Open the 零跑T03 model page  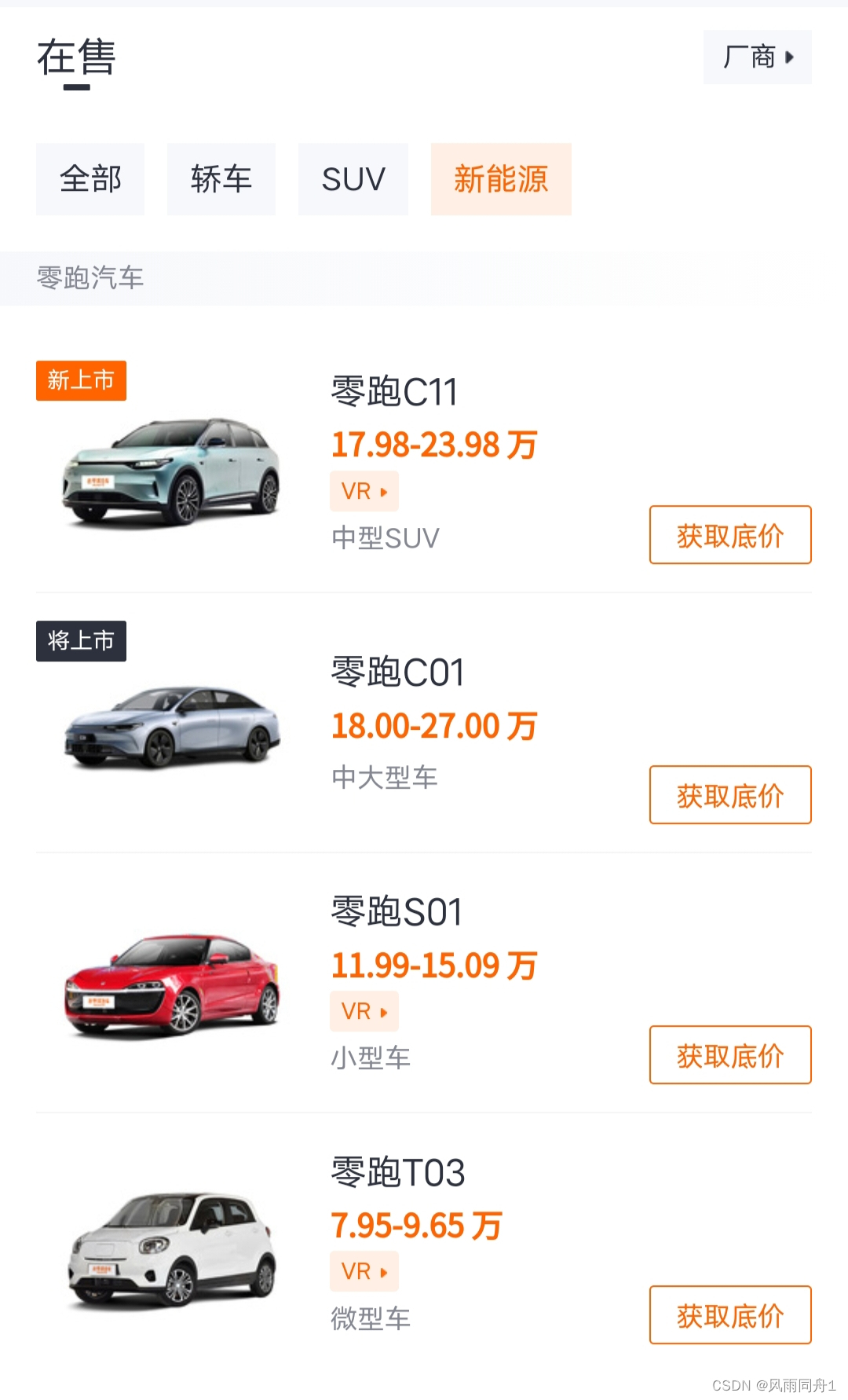398,1171
